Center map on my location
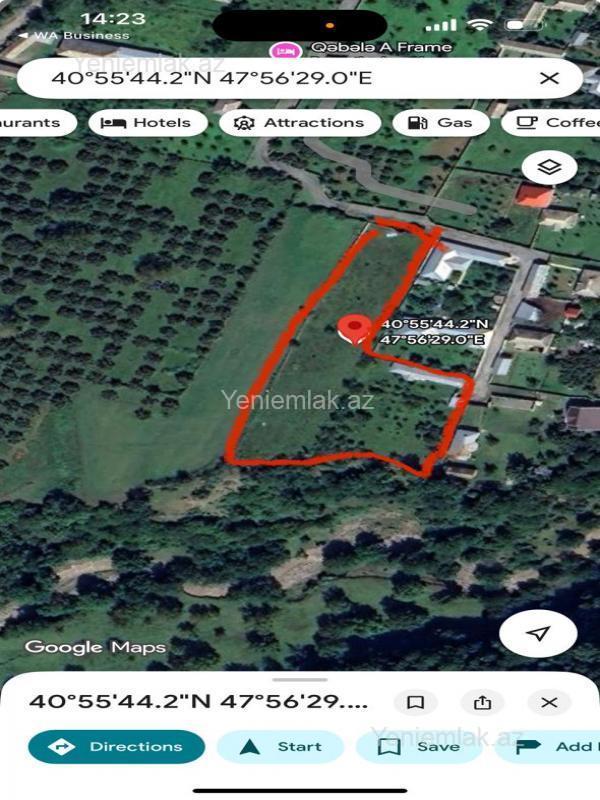600x800 pixels. 539,633
